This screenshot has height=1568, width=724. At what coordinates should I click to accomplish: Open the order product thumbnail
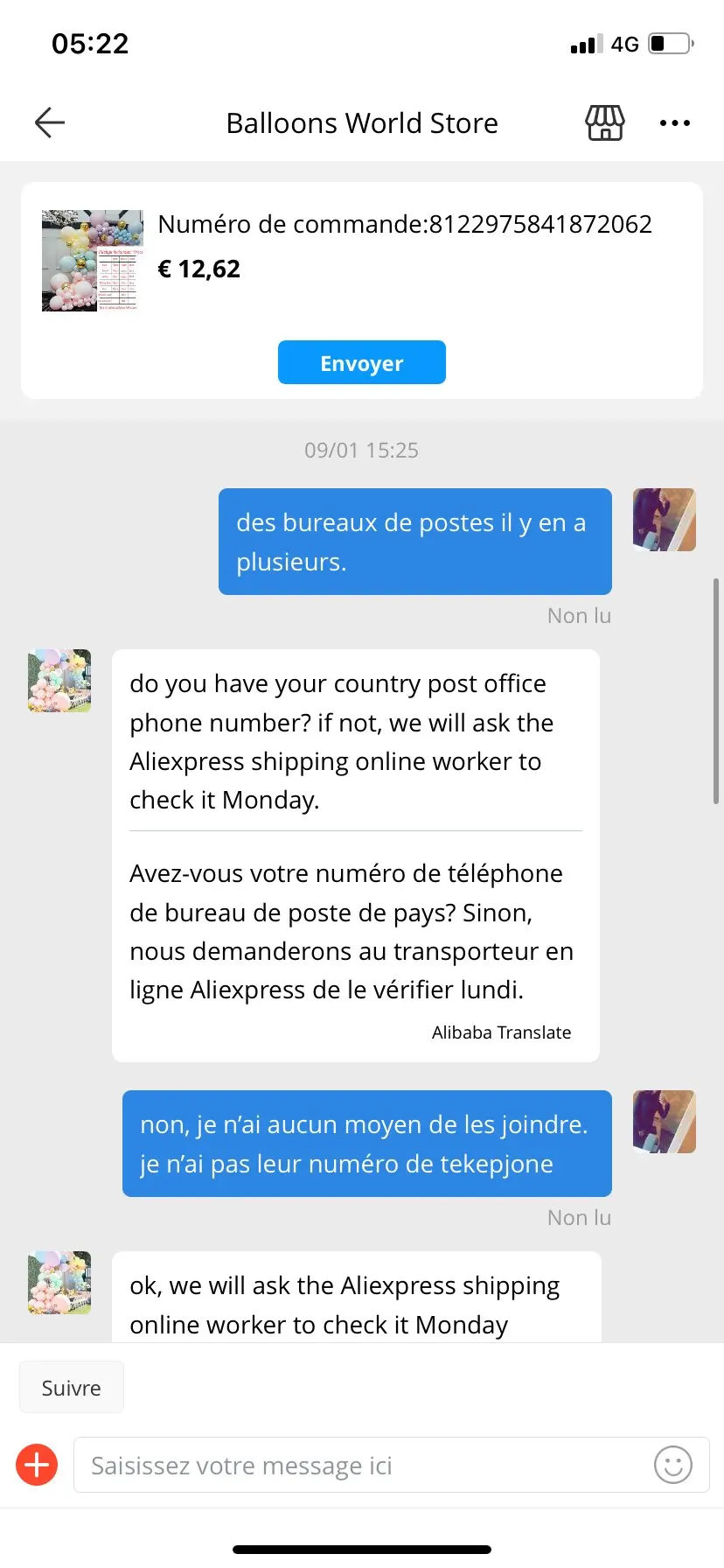92,260
